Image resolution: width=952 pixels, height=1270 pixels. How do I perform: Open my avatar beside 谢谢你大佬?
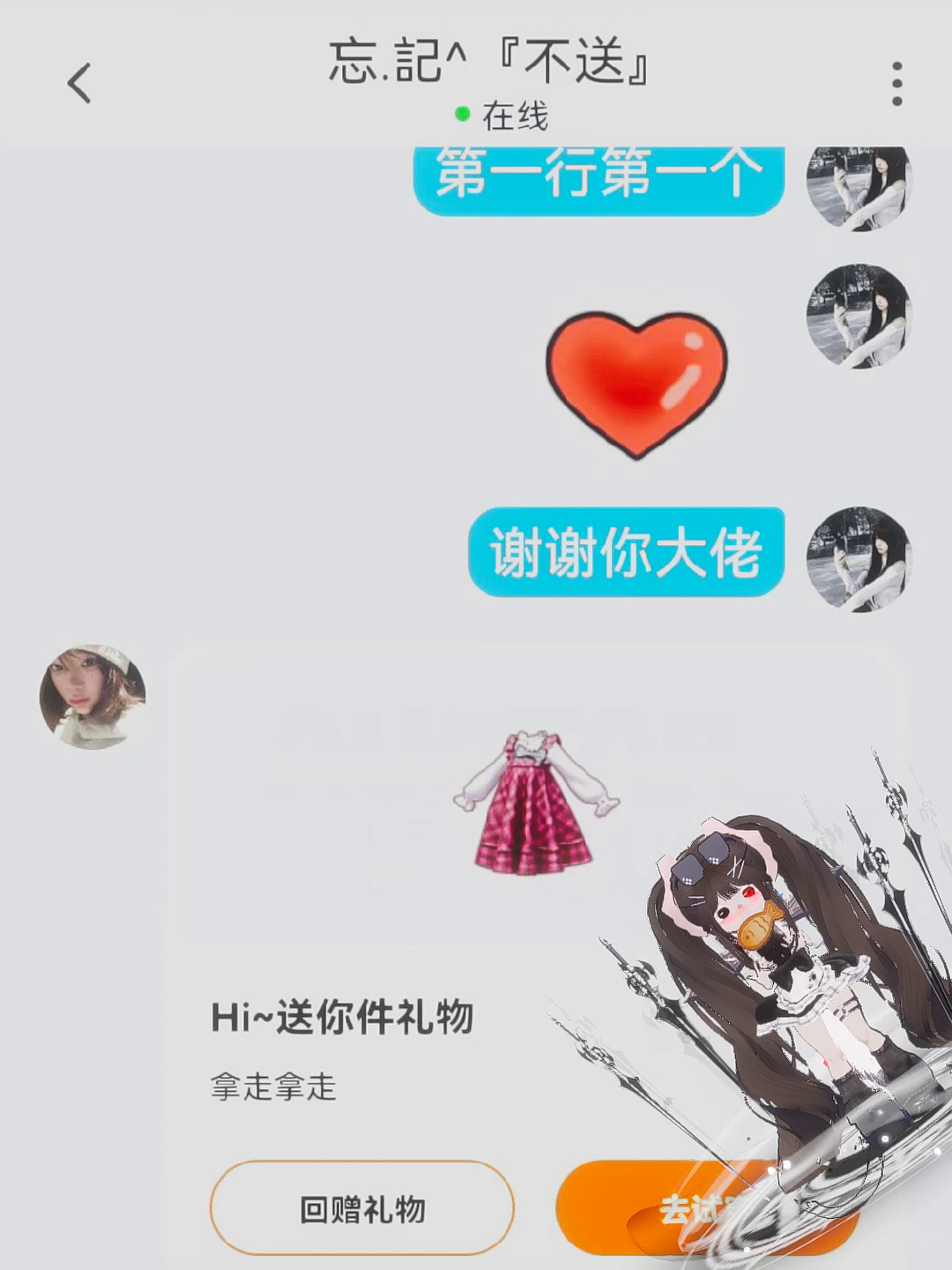coord(858,558)
